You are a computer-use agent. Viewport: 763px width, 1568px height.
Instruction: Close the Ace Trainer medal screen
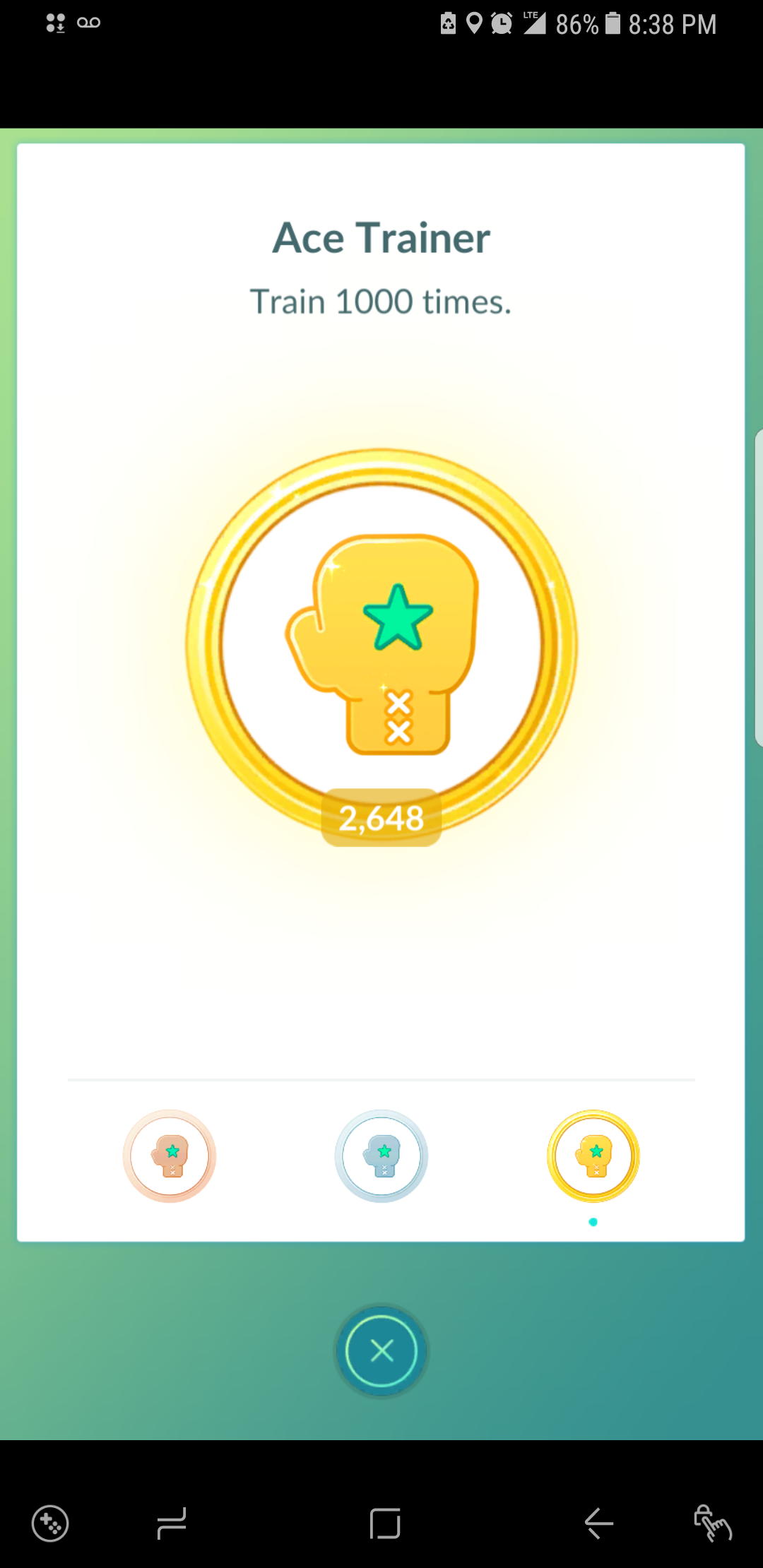[381, 1350]
